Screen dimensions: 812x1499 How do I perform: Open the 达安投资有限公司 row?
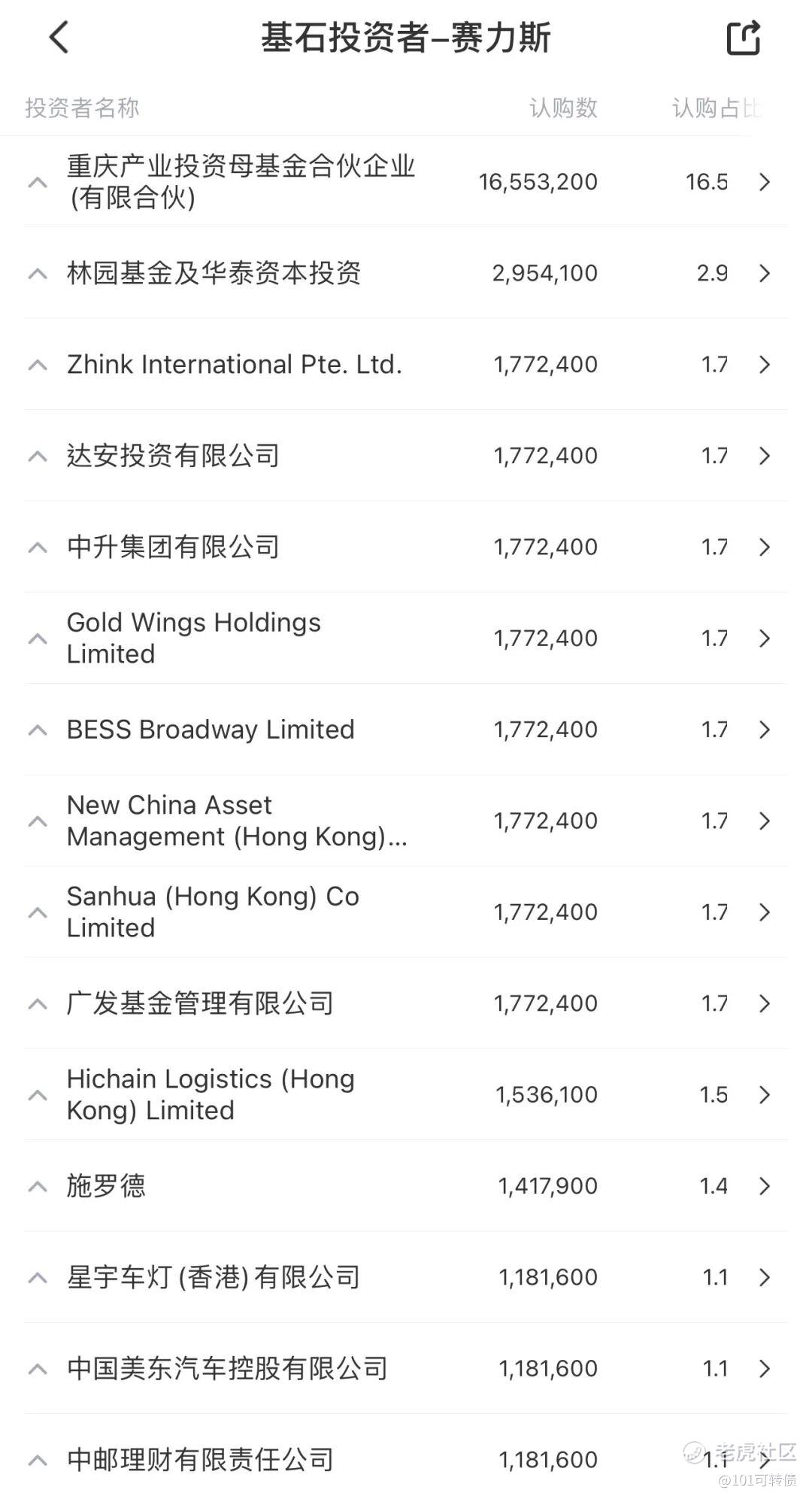pos(406,456)
